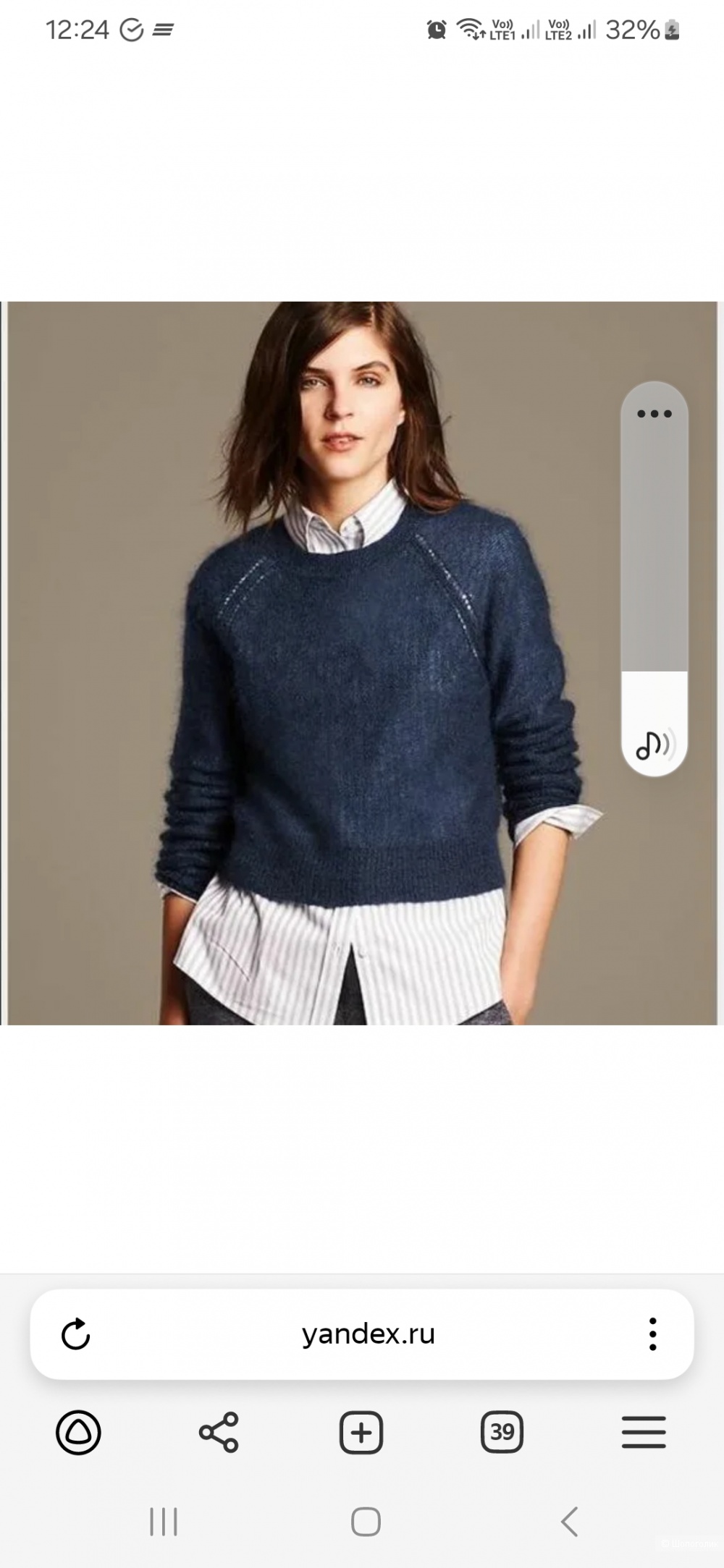The height and width of the screenshot is (1568, 724).
Task: Open the browser hamburger menu
Action: pos(643,1432)
